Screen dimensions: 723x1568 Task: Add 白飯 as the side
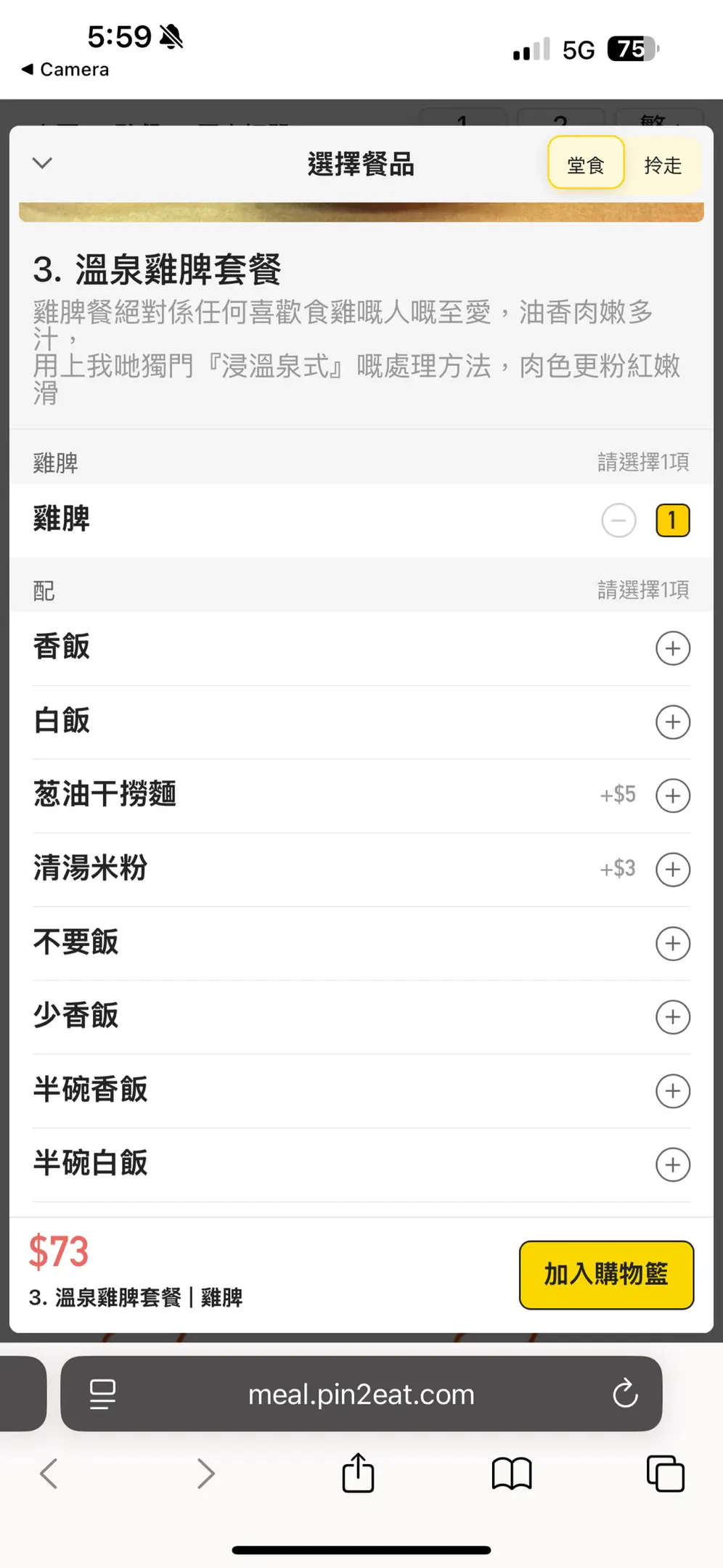point(672,722)
